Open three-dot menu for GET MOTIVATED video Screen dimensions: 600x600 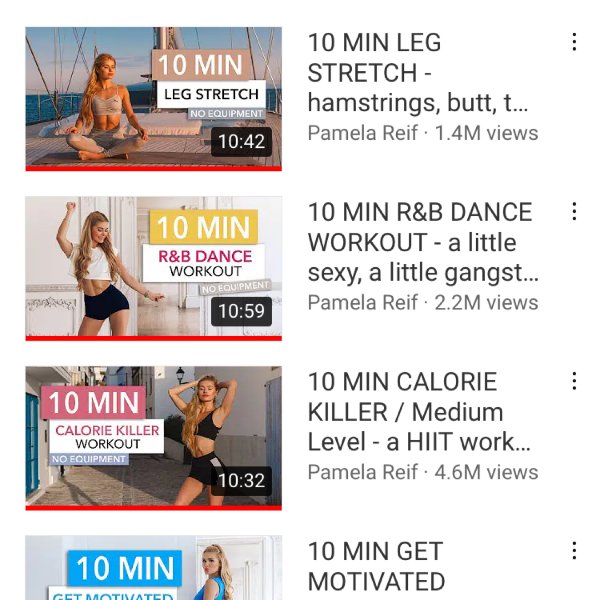pos(574,551)
